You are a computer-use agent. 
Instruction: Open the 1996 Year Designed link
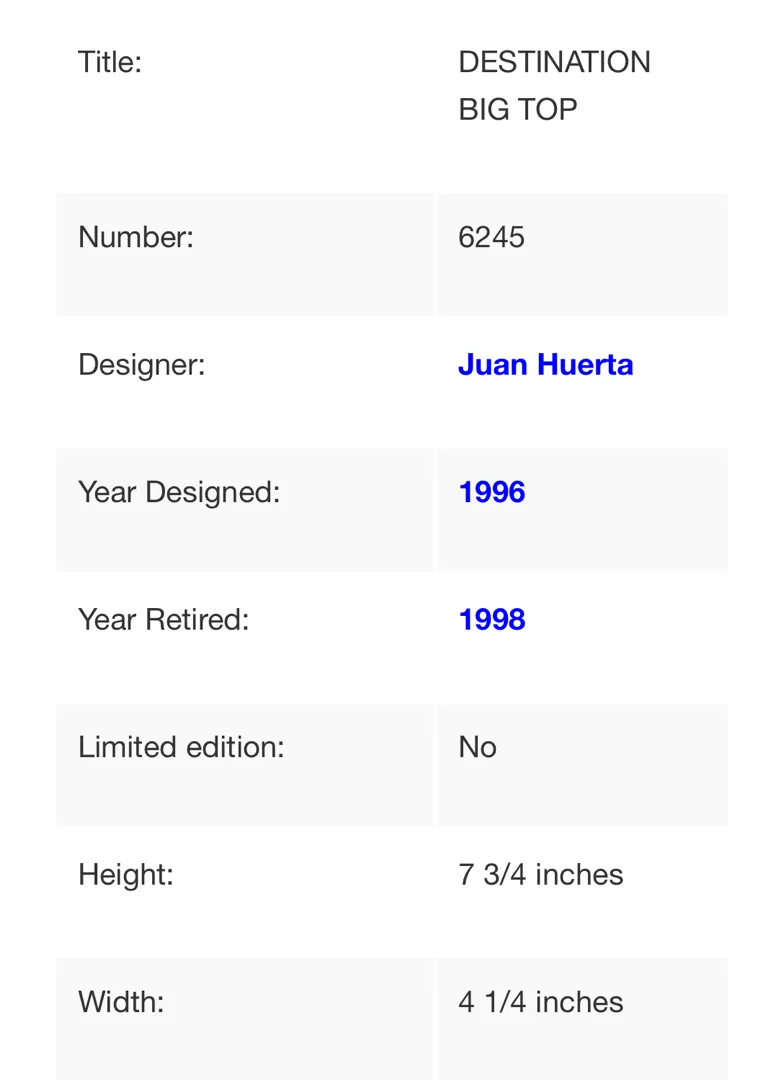[x=491, y=492]
